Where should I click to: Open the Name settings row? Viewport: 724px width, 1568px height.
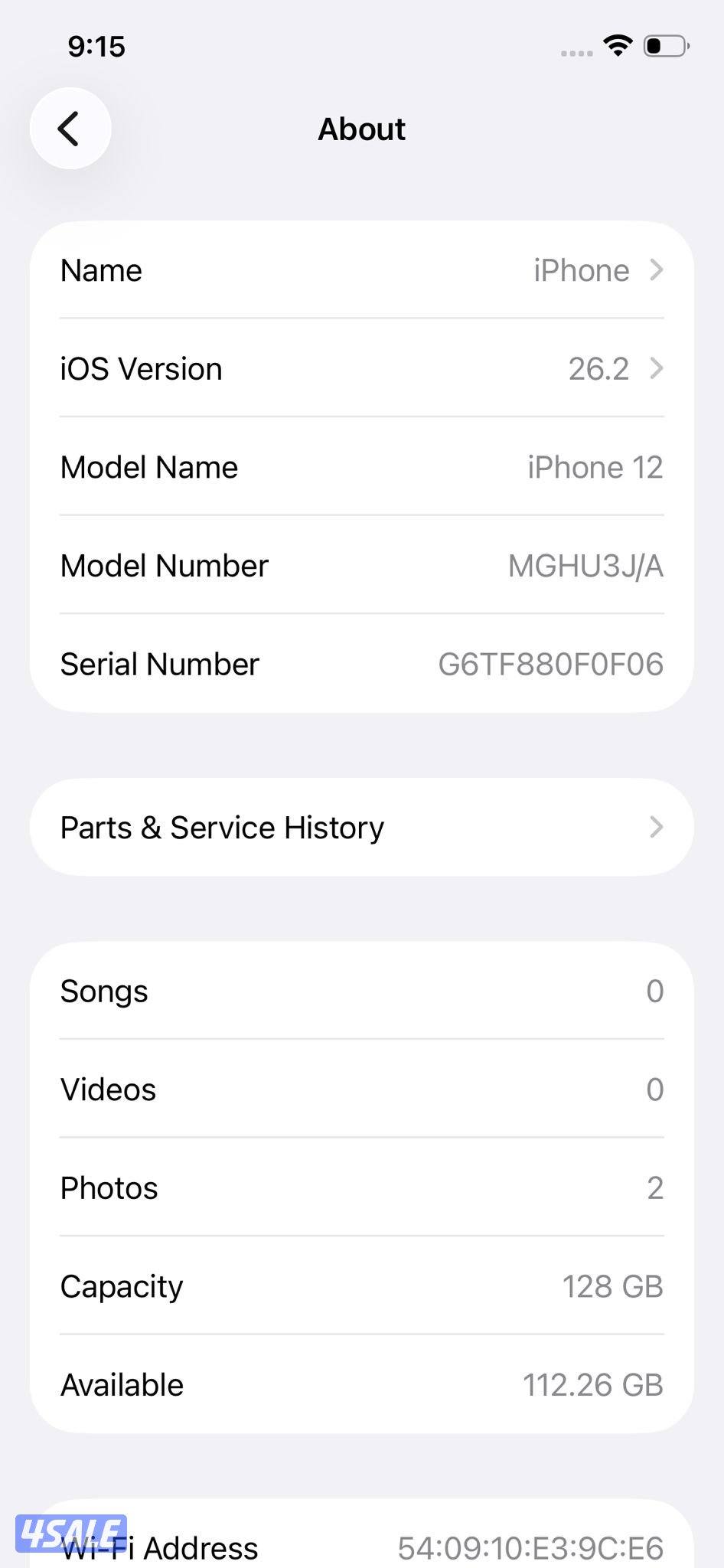click(362, 269)
